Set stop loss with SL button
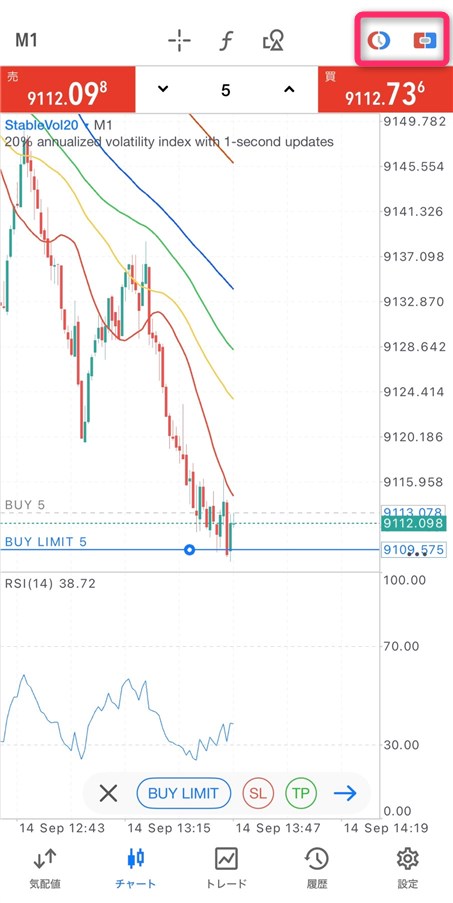This screenshot has width=453, height=903. [258, 794]
